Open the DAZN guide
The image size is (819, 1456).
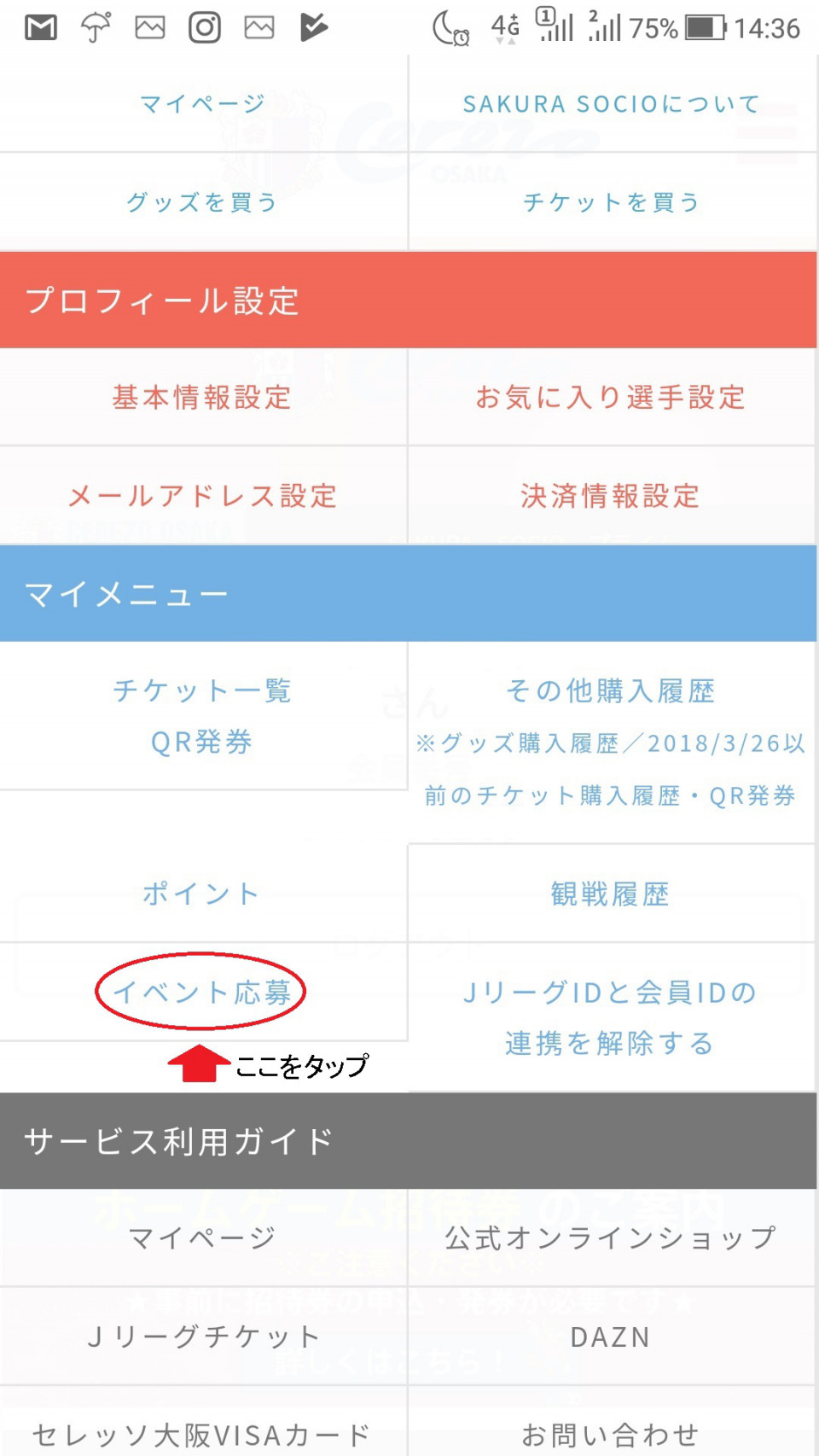612,1337
